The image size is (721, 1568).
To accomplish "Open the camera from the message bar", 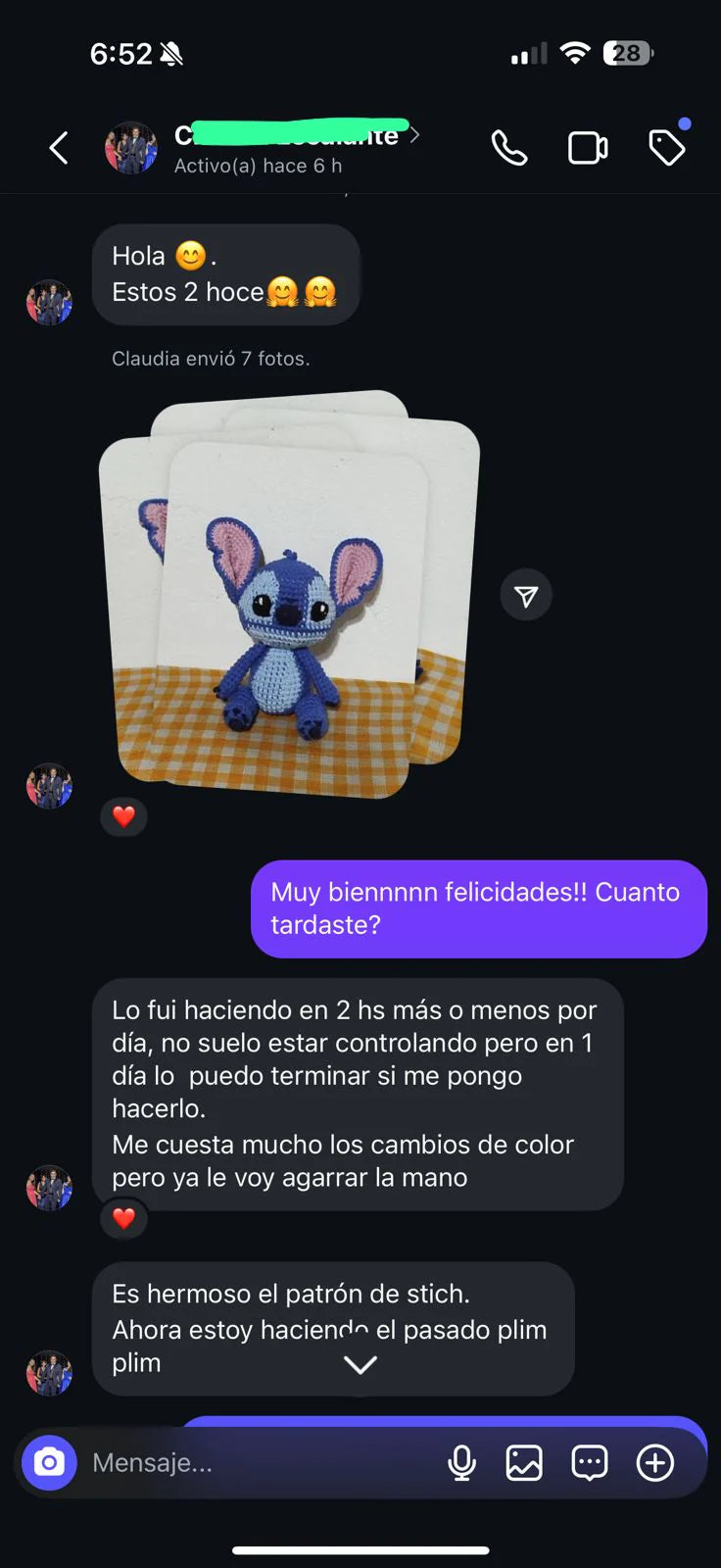I will point(49,1462).
